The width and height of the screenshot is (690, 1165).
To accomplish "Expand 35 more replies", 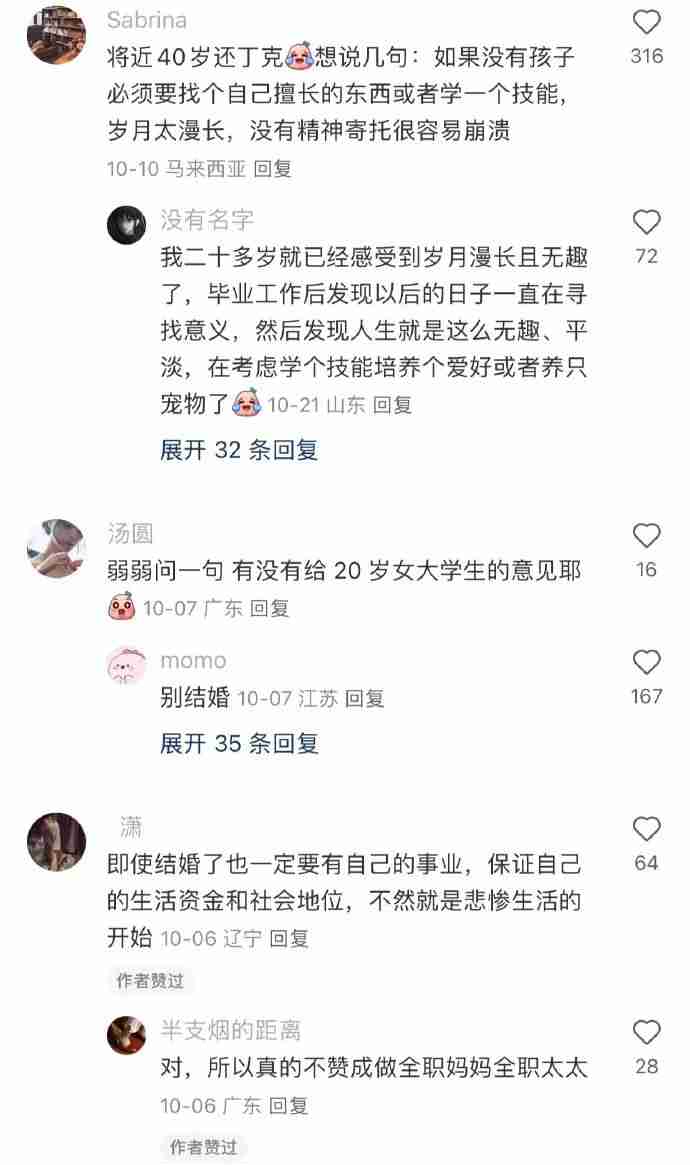I will pyautogui.click(x=239, y=743).
